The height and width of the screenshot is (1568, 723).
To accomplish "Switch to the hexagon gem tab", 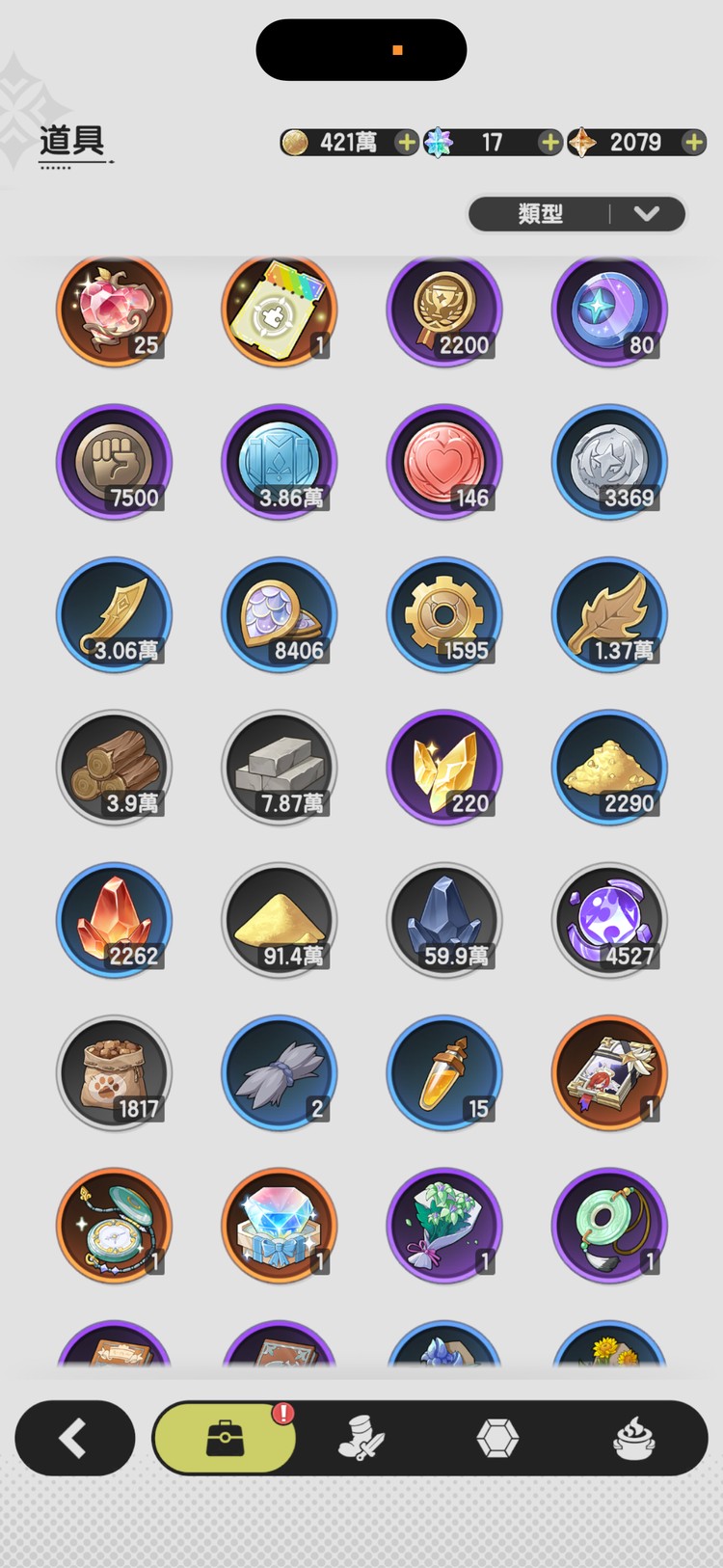I will pyautogui.click(x=497, y=1438).
